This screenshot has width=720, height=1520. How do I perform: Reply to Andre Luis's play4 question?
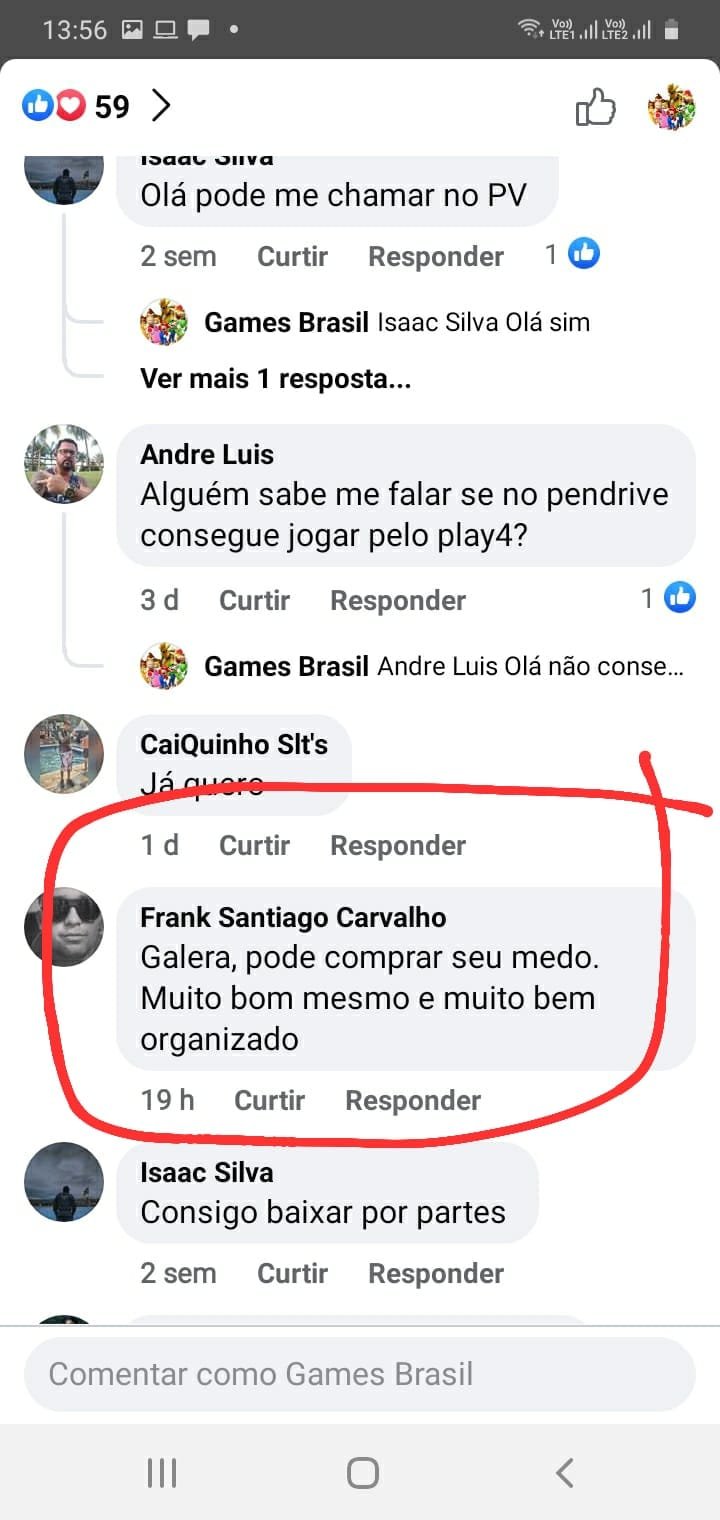pos(397,600)
